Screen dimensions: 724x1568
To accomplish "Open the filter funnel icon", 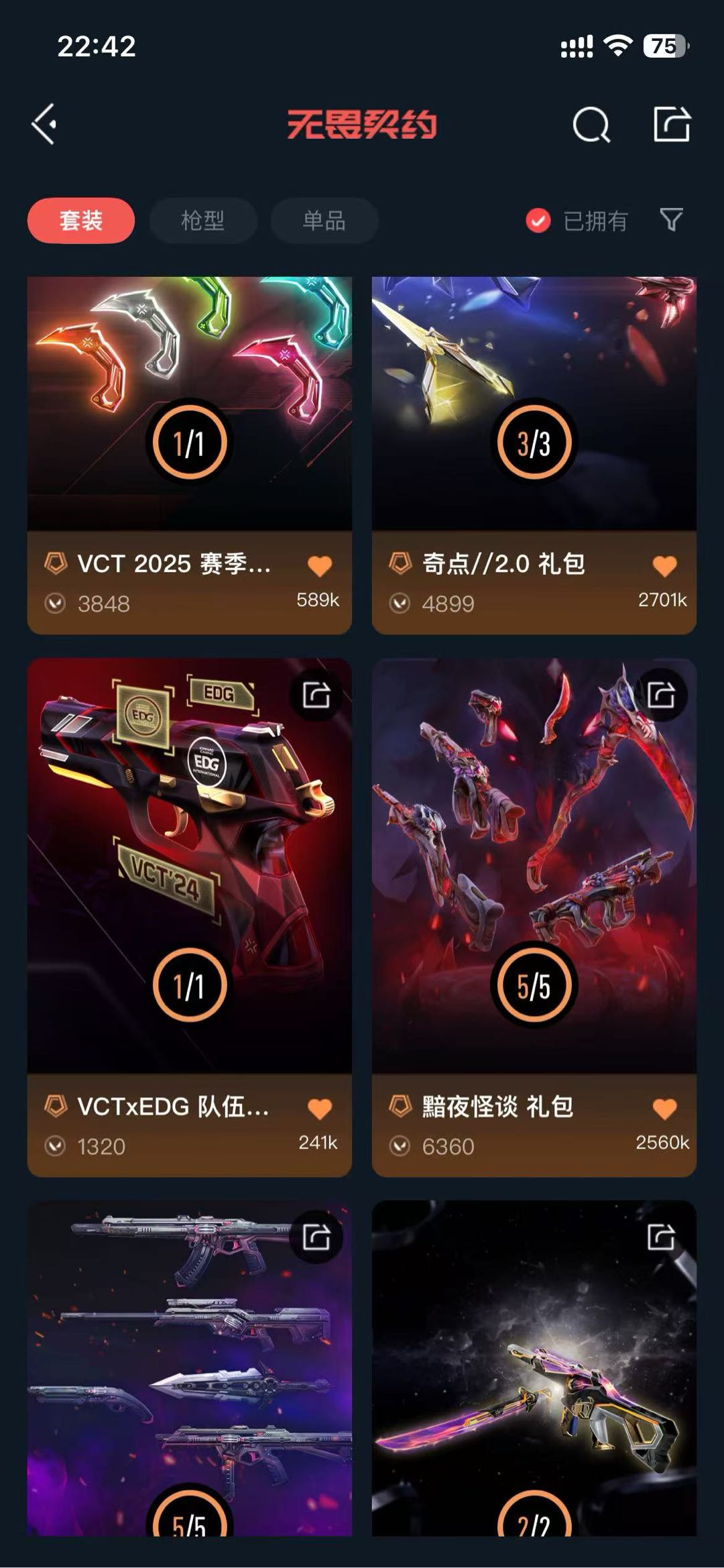I will [x=671, y=219].
